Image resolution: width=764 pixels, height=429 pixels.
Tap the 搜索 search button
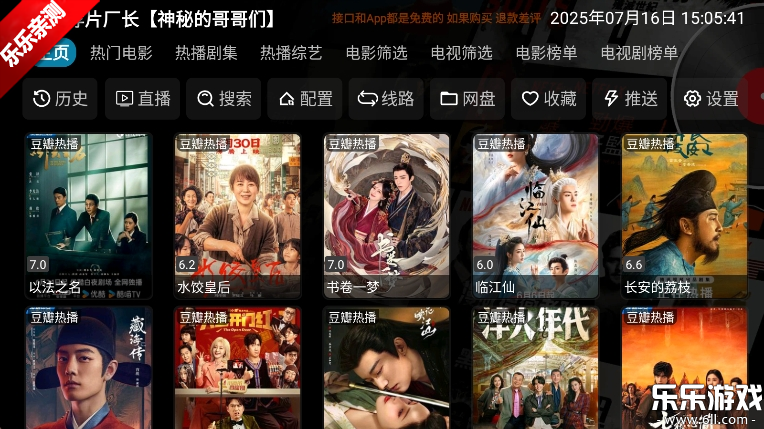click(x=224, y=99)
